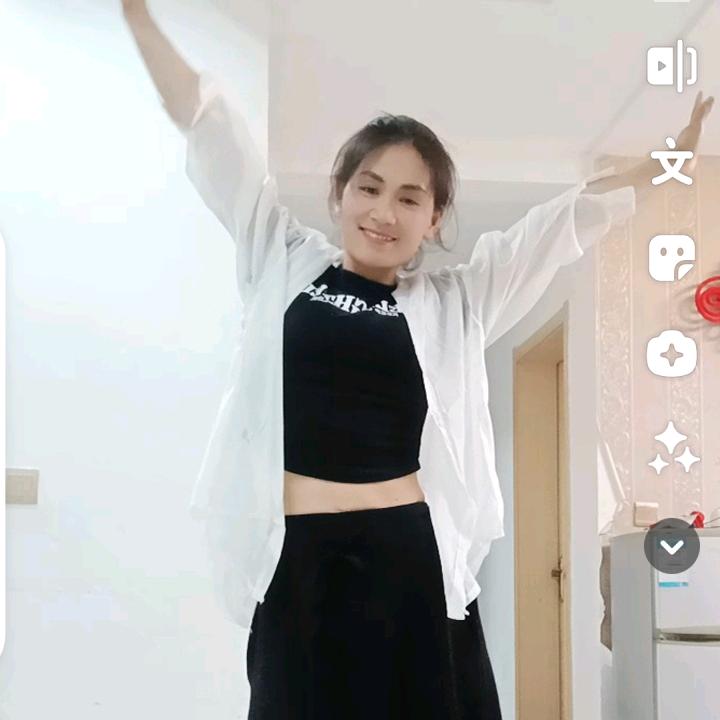Viewport: 720px width, 720px height.
Task: Open the video clip editing tool
Action: pos(672,66)
